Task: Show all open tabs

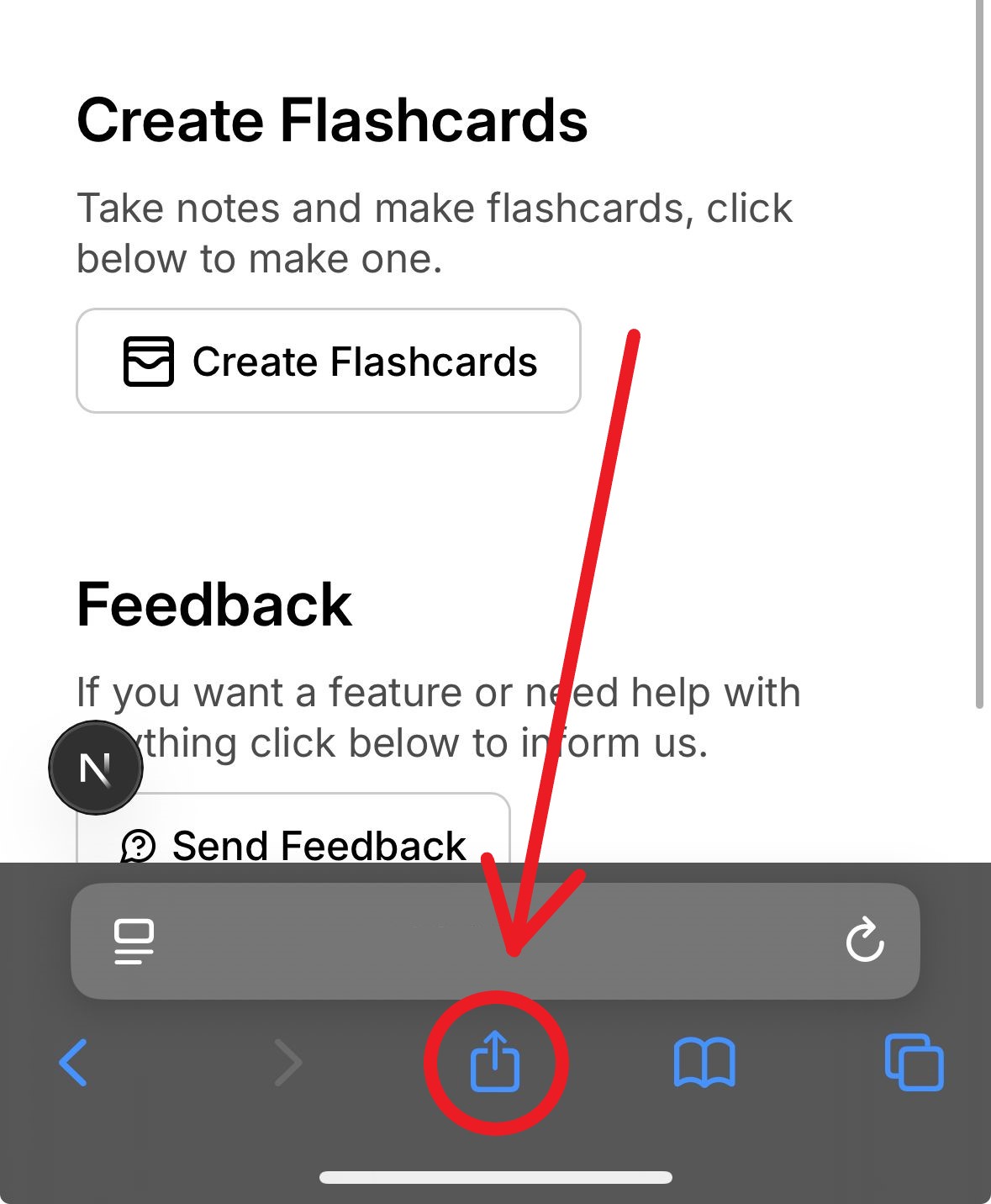Action: coord(914,1063)
